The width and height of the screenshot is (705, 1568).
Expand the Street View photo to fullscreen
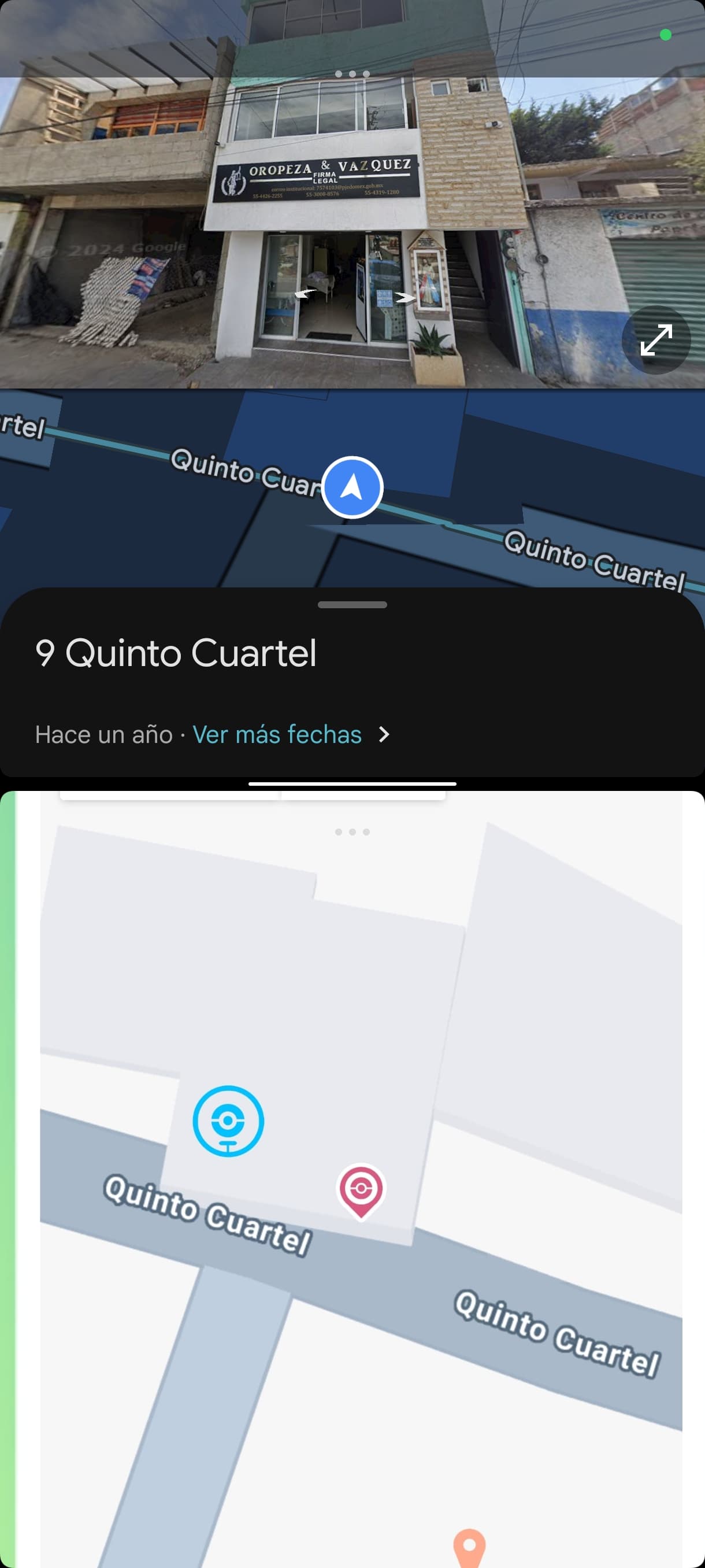[x=656, y=339]
